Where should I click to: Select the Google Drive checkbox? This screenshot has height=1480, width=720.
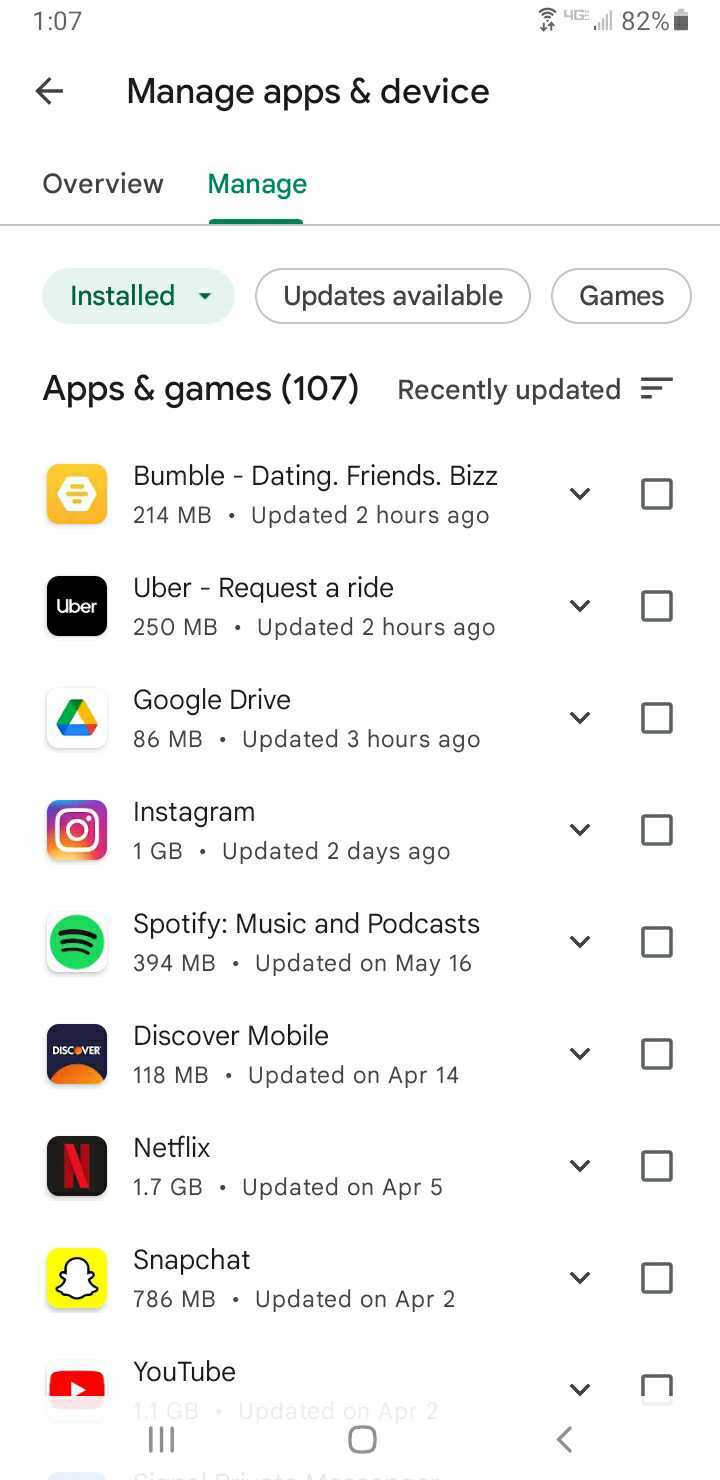(x=656, y=718)
